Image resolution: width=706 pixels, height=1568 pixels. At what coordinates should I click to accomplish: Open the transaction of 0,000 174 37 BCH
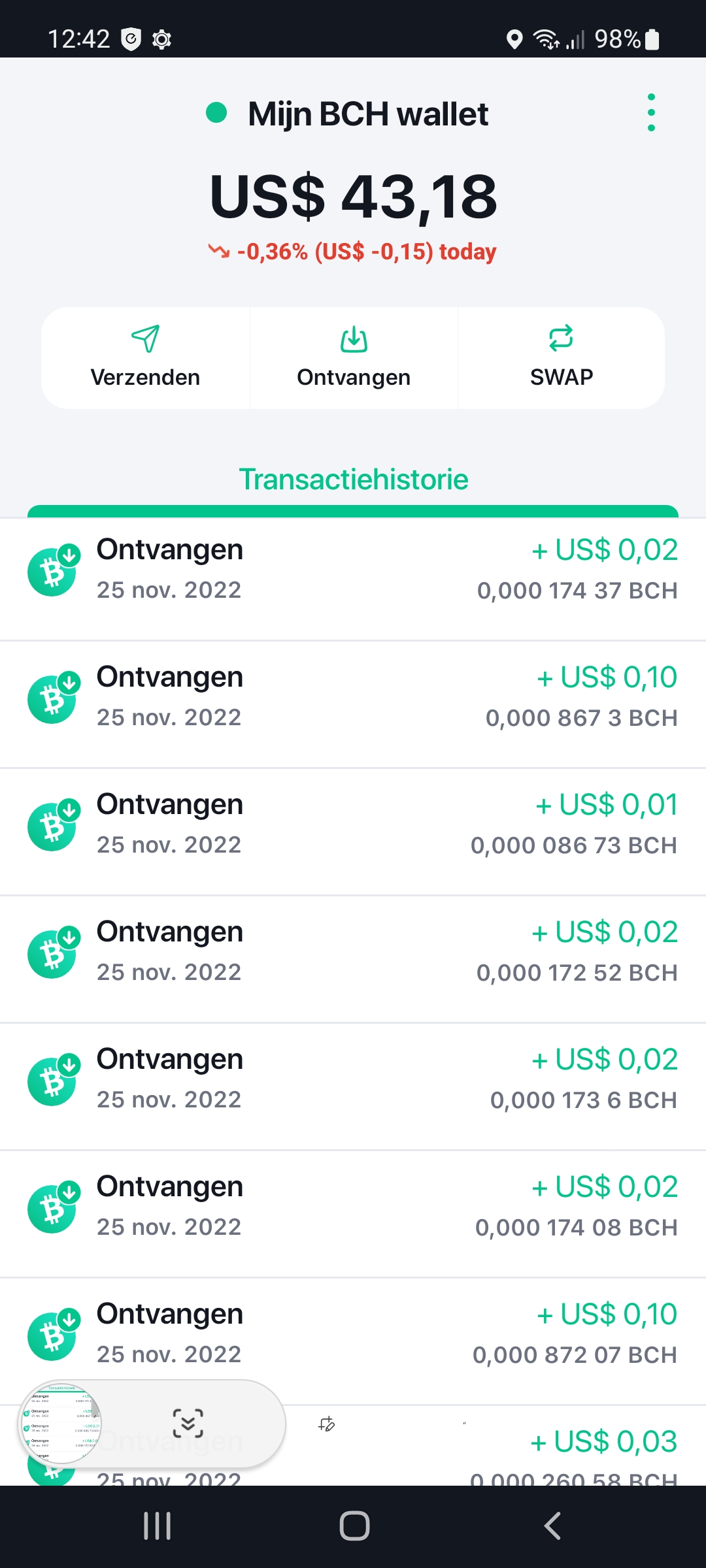click(x=353, y=579)
